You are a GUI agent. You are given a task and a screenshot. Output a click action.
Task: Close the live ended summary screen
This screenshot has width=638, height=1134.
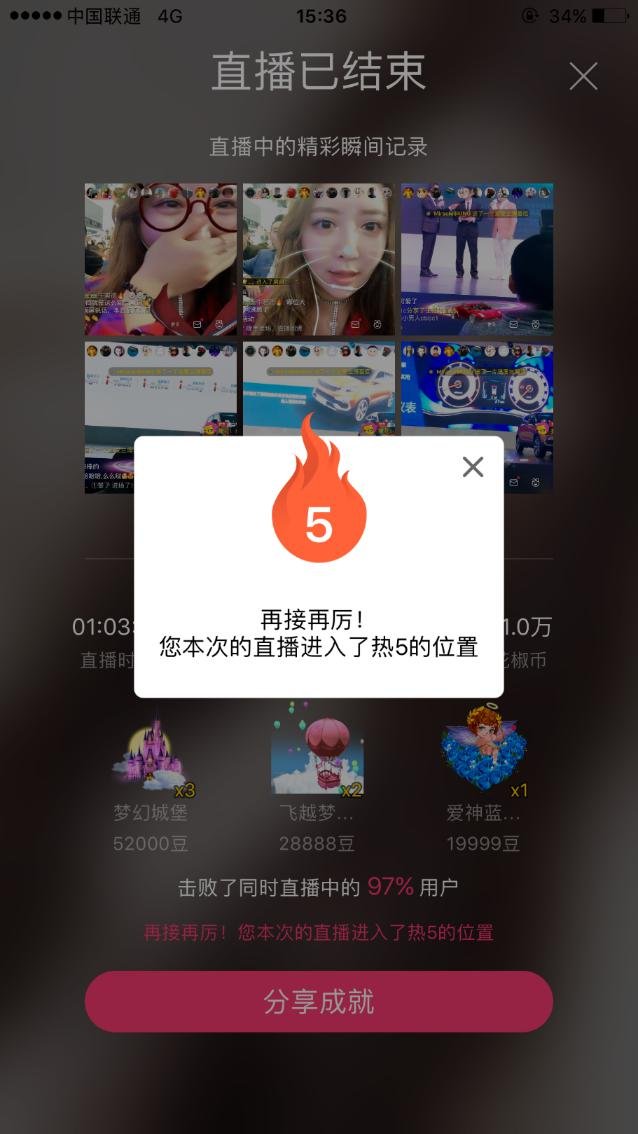click(x=583, y=76)
